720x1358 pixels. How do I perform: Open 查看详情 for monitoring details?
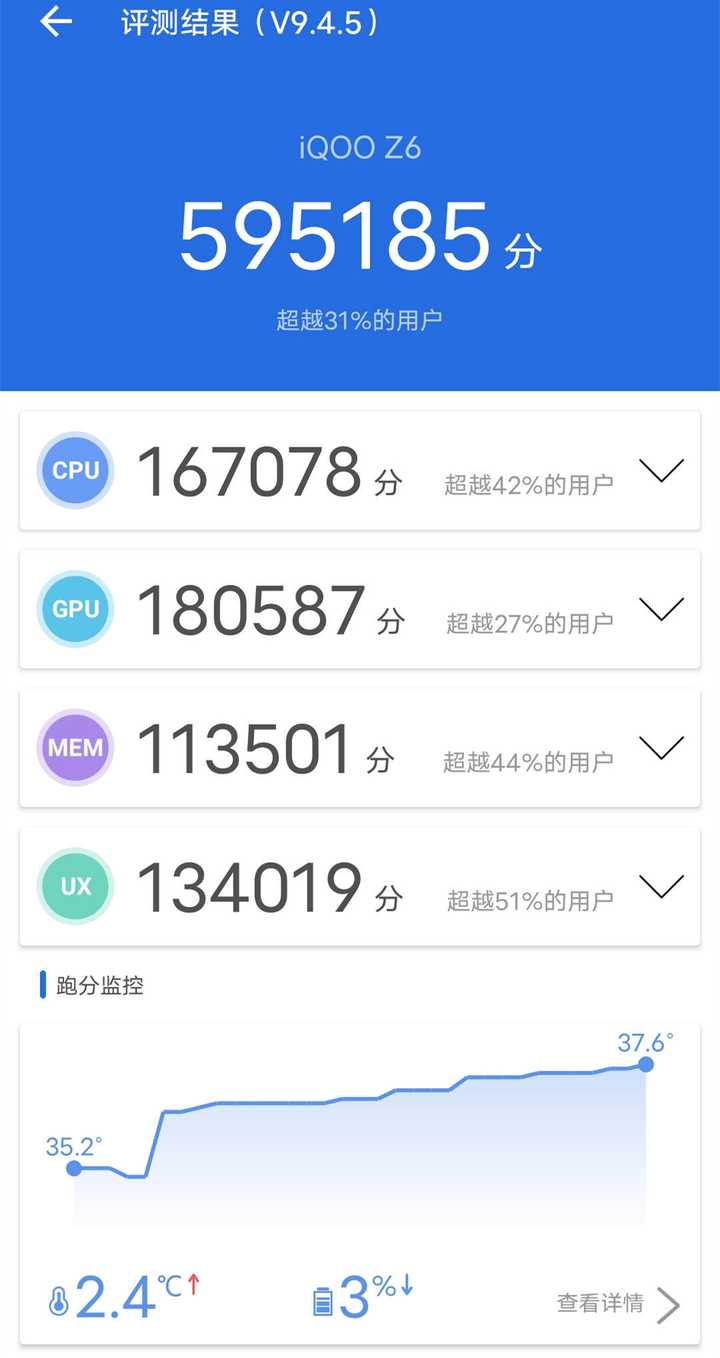(600, 1302)
